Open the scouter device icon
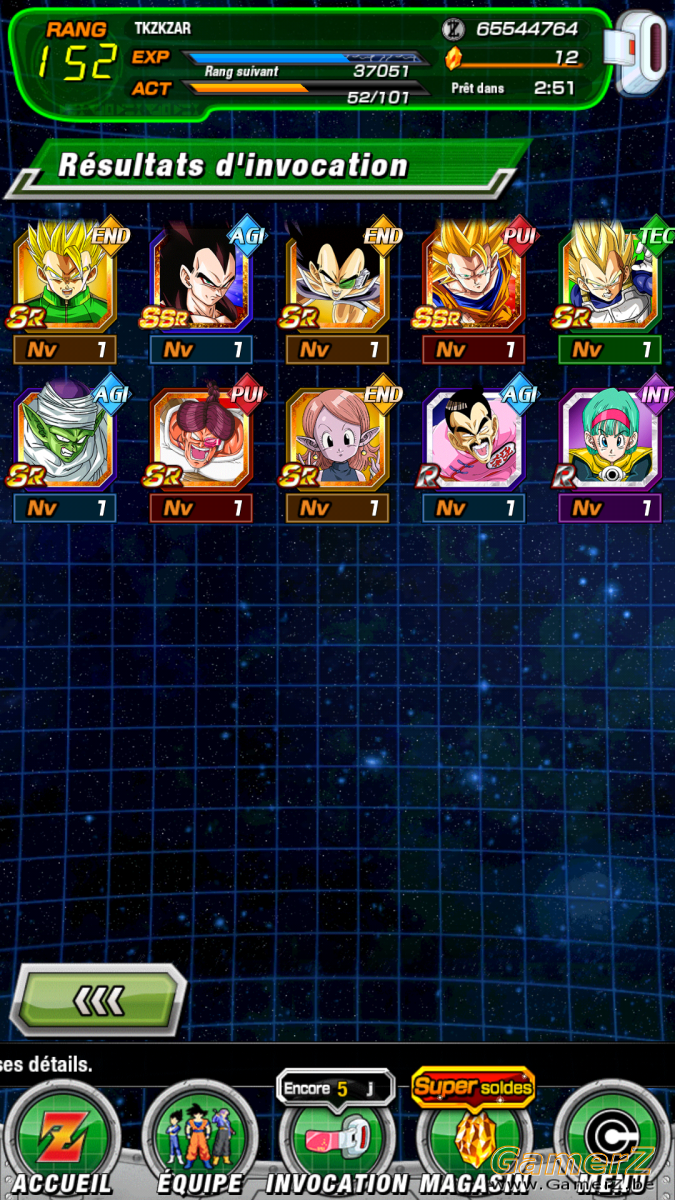675x1200 pixels. pyautogui.click(x=644, y=55)
